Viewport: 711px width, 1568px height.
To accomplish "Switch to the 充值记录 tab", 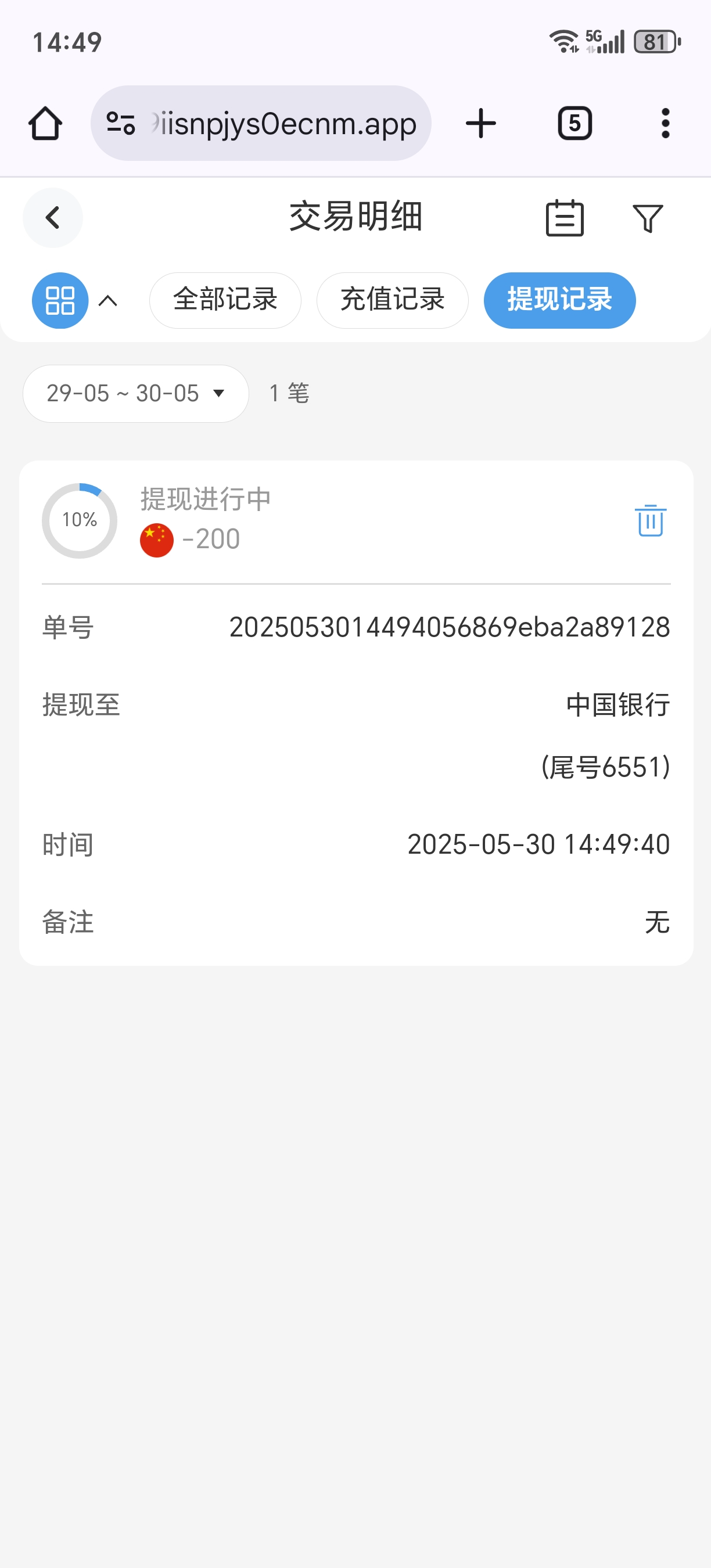I will coord(392,301).
